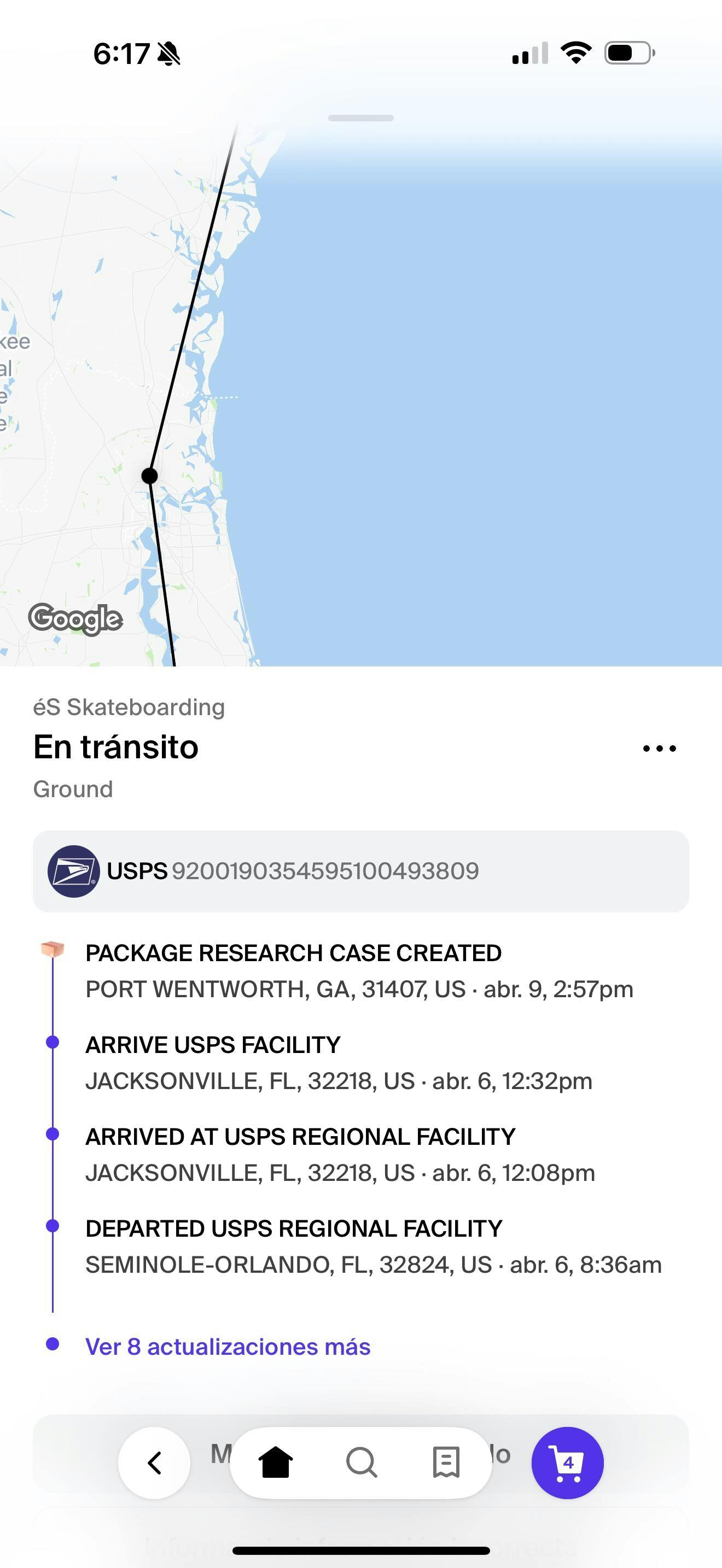722x1568 pixels.
Task: Open the cart with 4 items
Action: [567, 1462]
